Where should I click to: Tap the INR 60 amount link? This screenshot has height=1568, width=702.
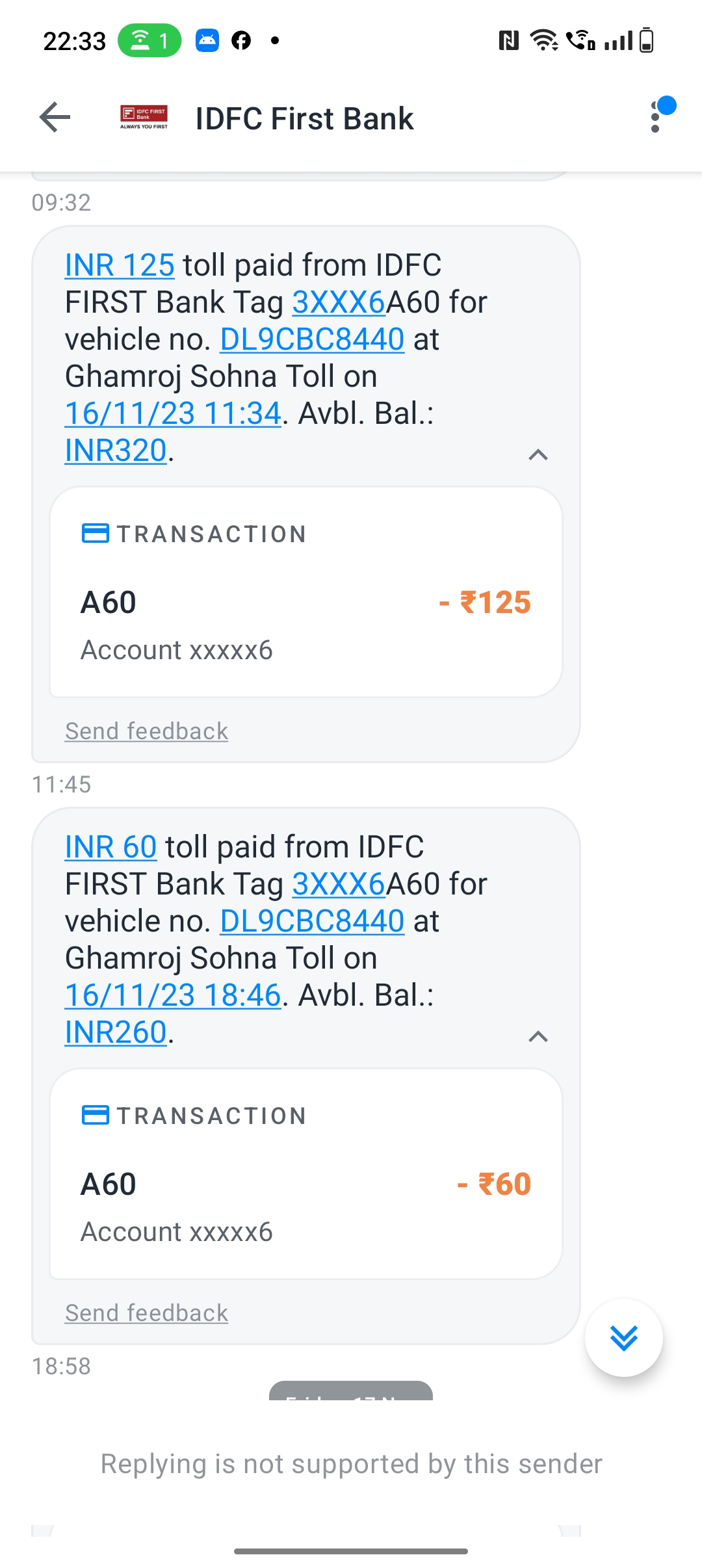pyautogui.click(x=110, y=847)
